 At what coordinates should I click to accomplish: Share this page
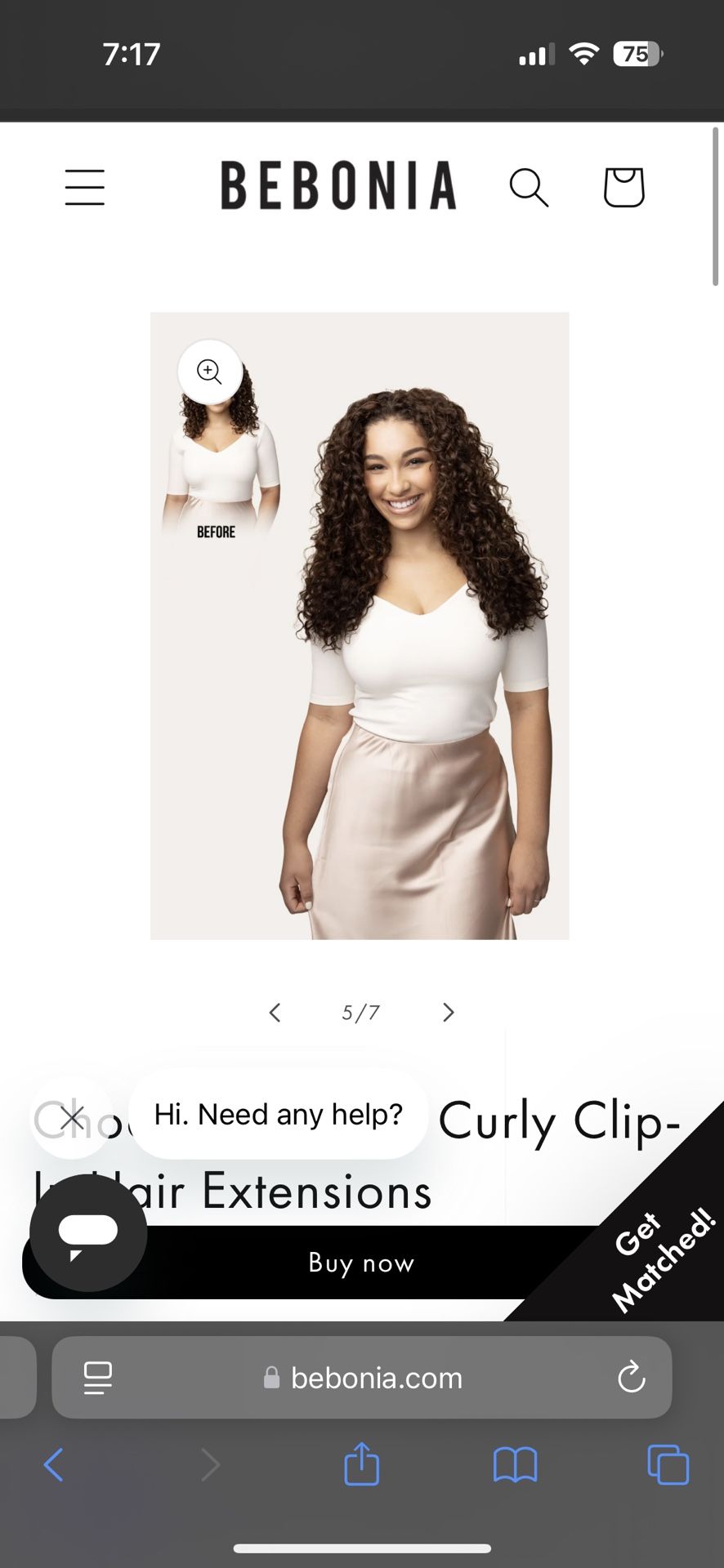[362, 1463]
